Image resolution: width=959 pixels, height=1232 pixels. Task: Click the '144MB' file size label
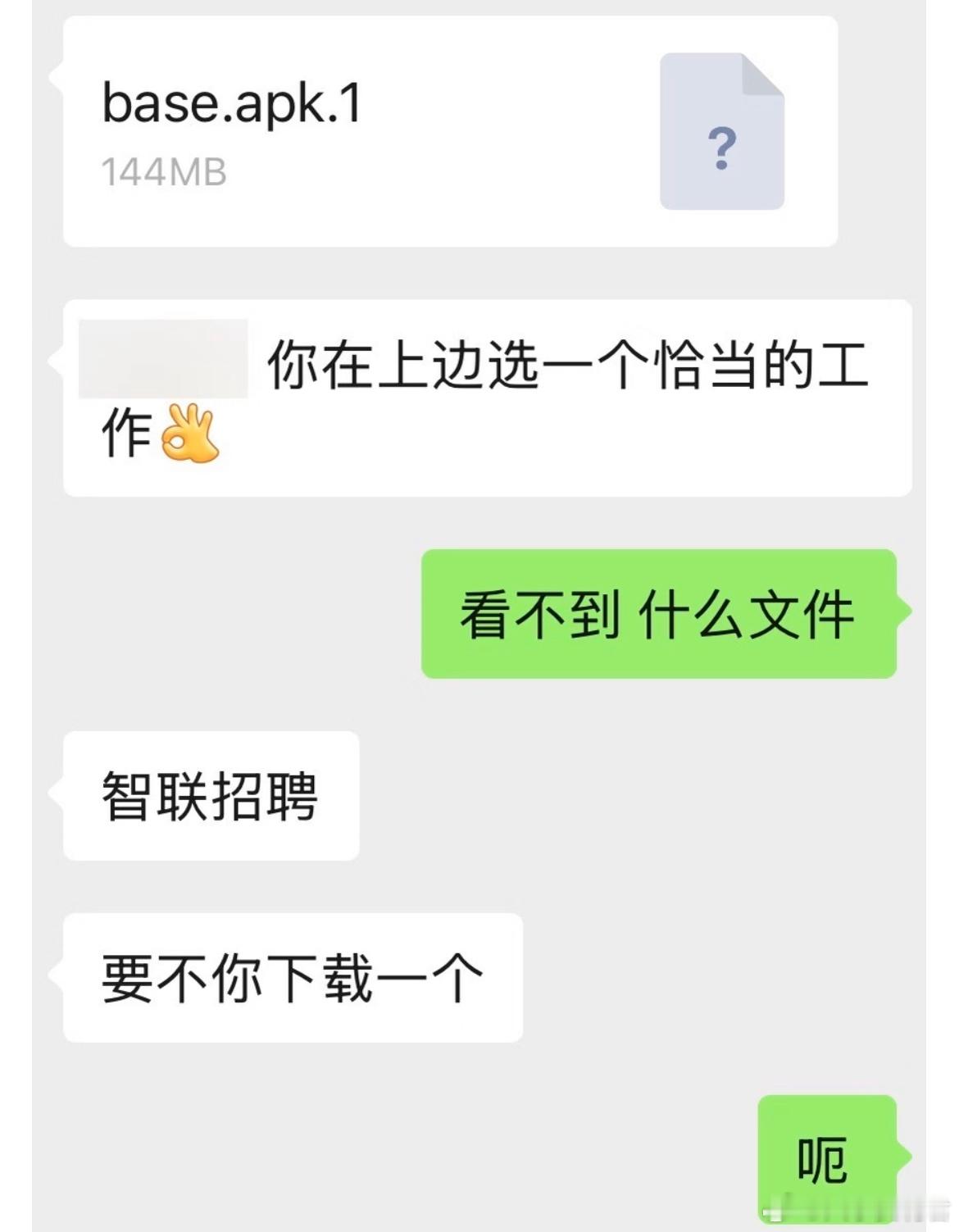pos(164,170)
